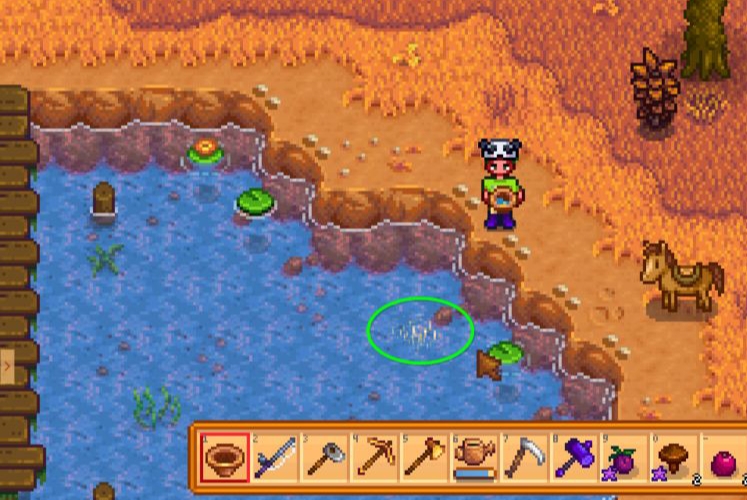Equip the sword in slot 2
Viewport: 747px width, 500px height.
tap(275, 459)
